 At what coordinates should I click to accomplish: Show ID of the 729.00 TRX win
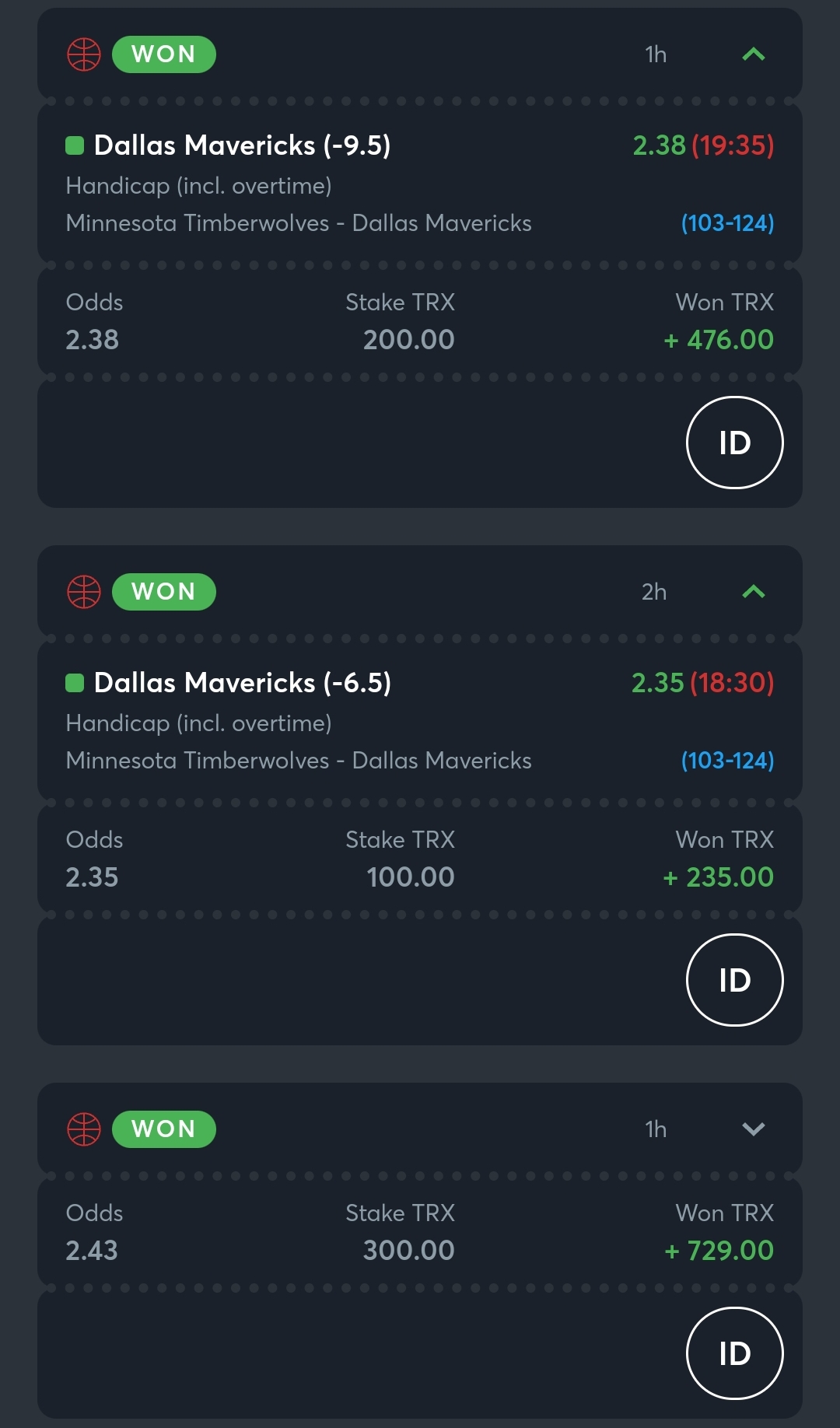[x=734, y=1353]
